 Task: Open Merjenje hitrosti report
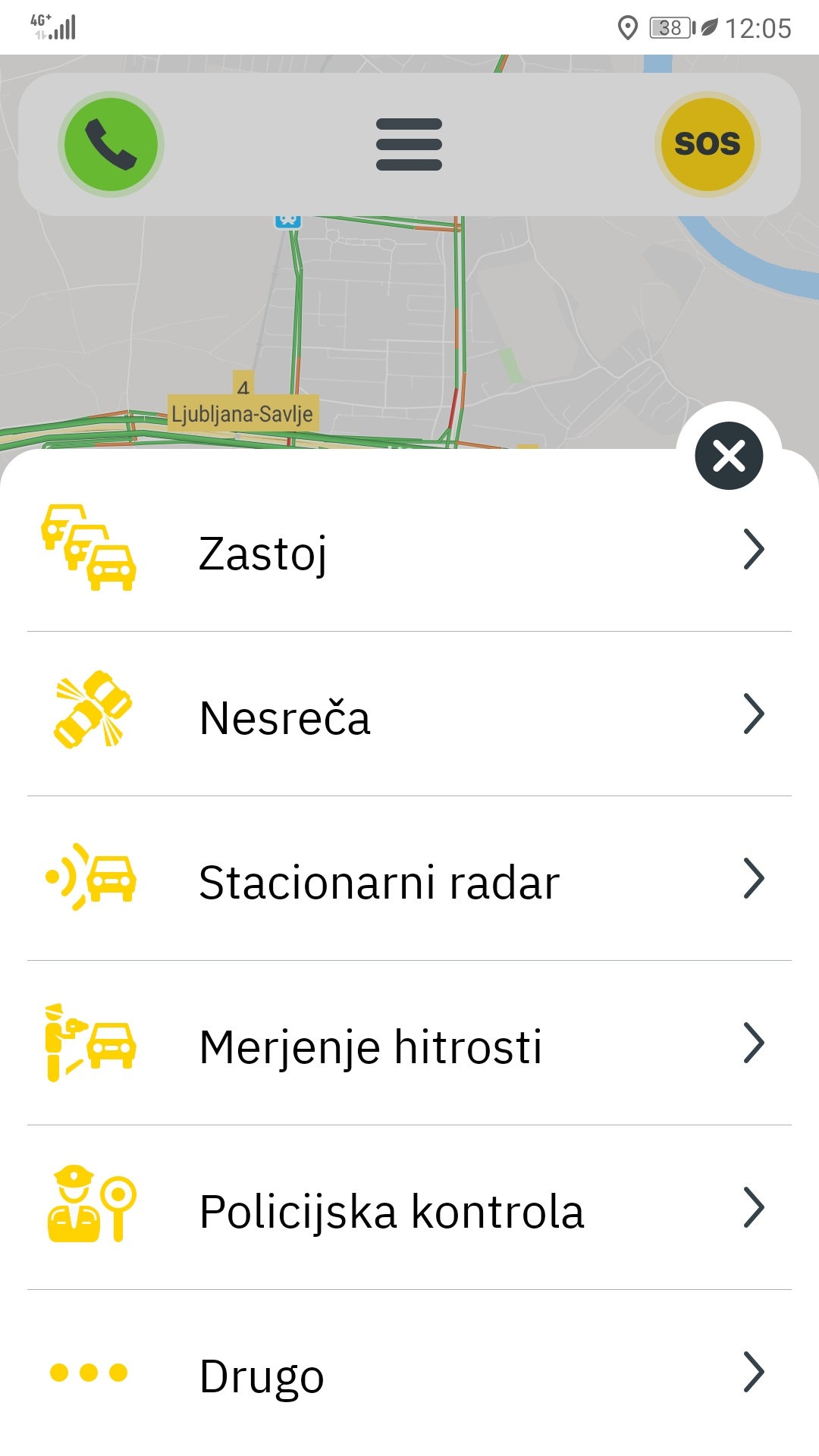click(409, 1045)
